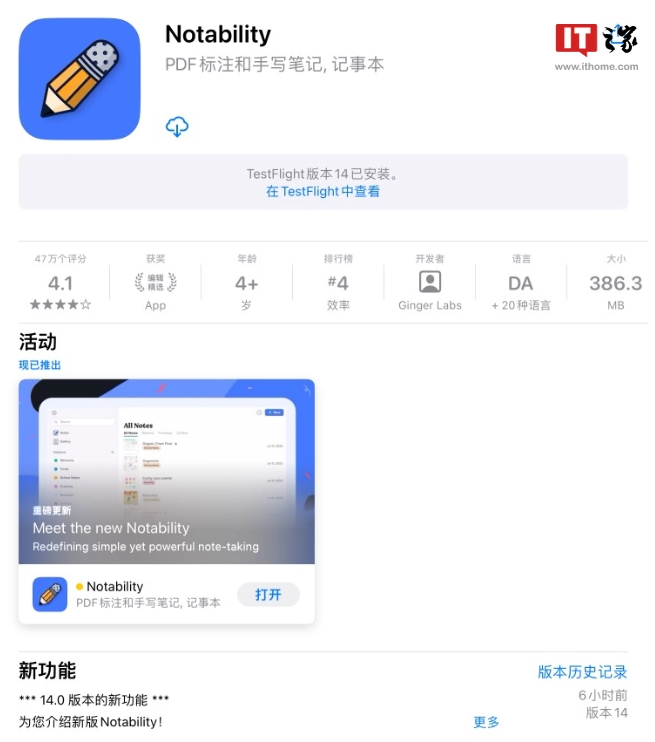Viewport: 655px width, 742px height.
Task: View the 4.1 ratings and reviews
Action: (x=60, y=283)
